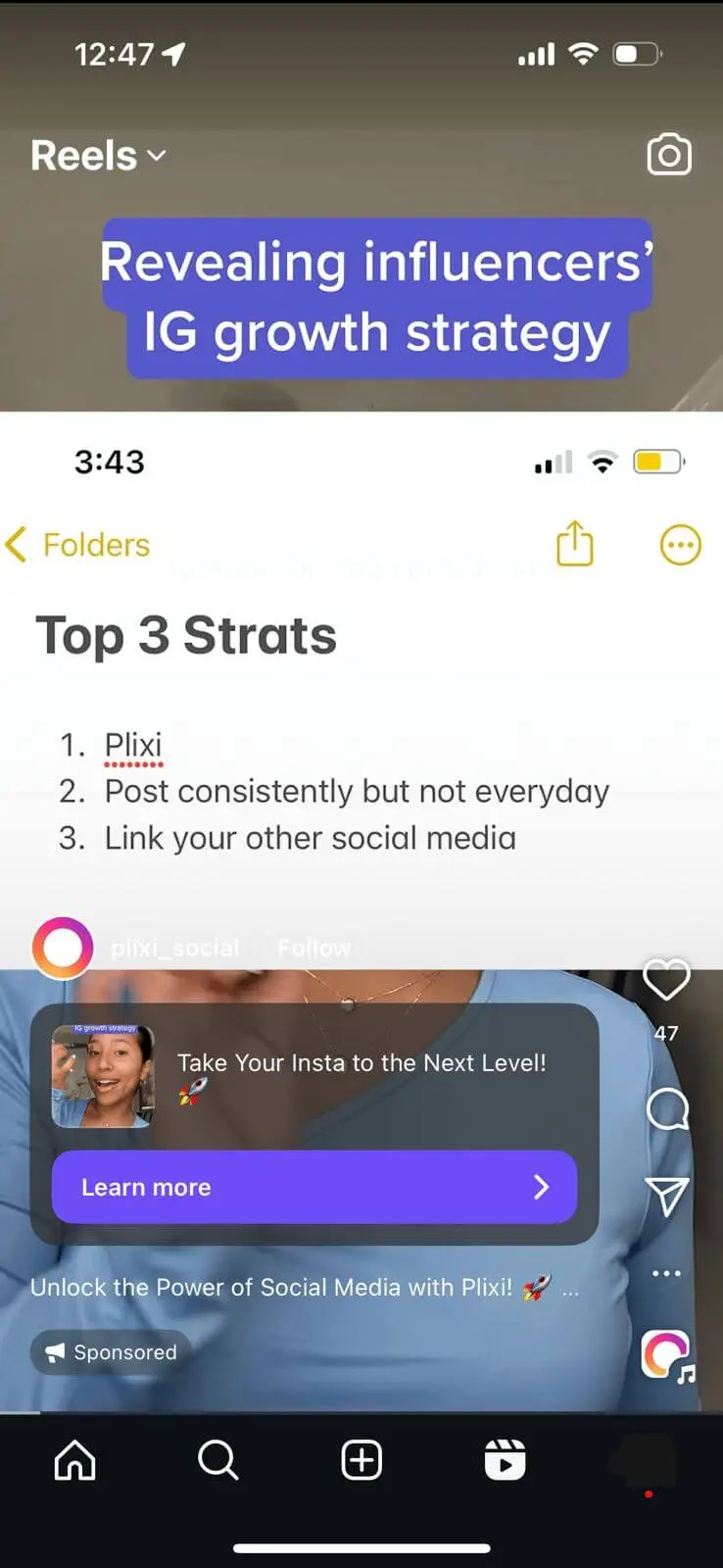Follow the plixi_social account
723x1568 pixels.
coord(313,948)
